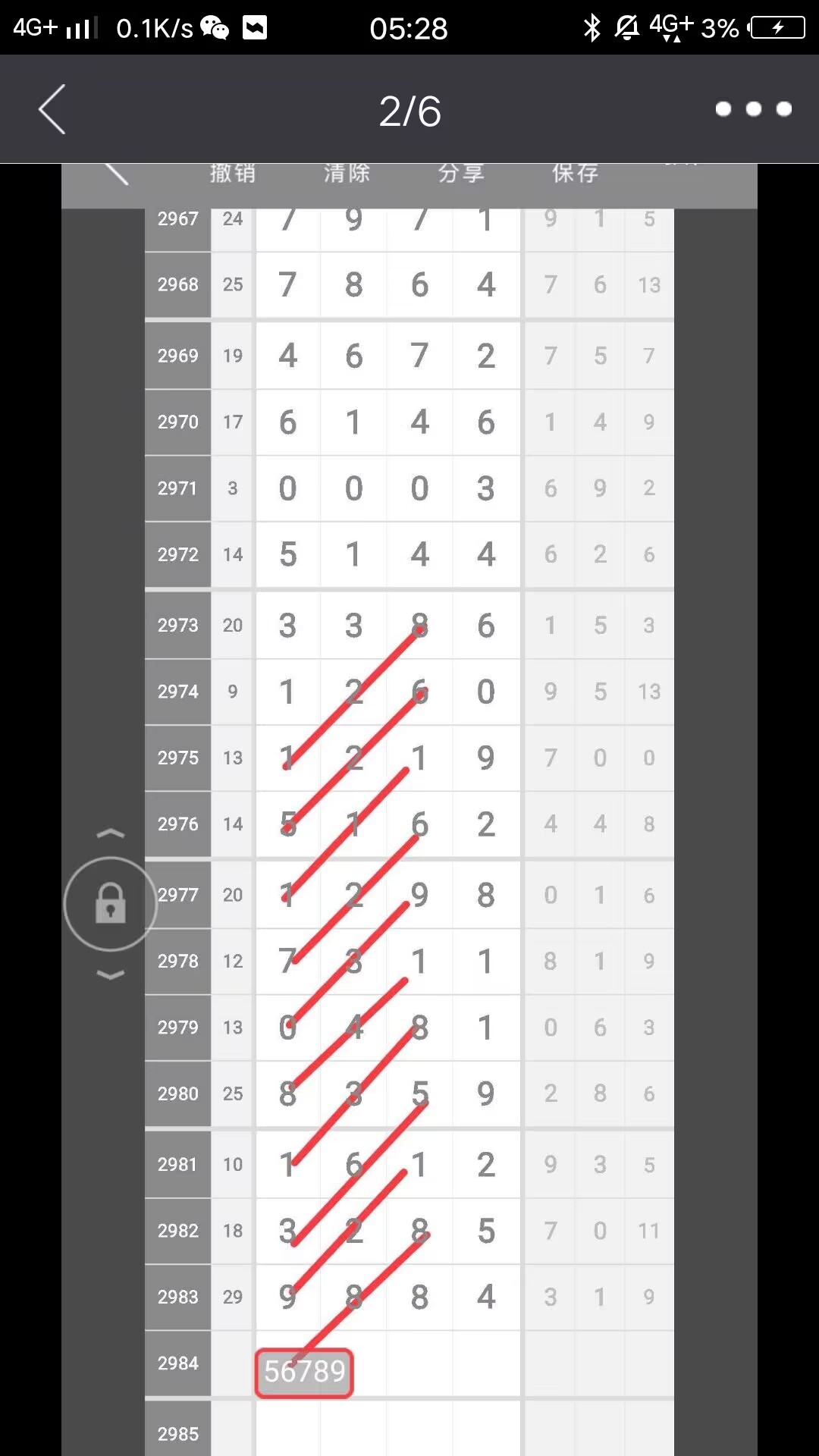
Task: Tap 分享 to share the chart
Action: 460,173
